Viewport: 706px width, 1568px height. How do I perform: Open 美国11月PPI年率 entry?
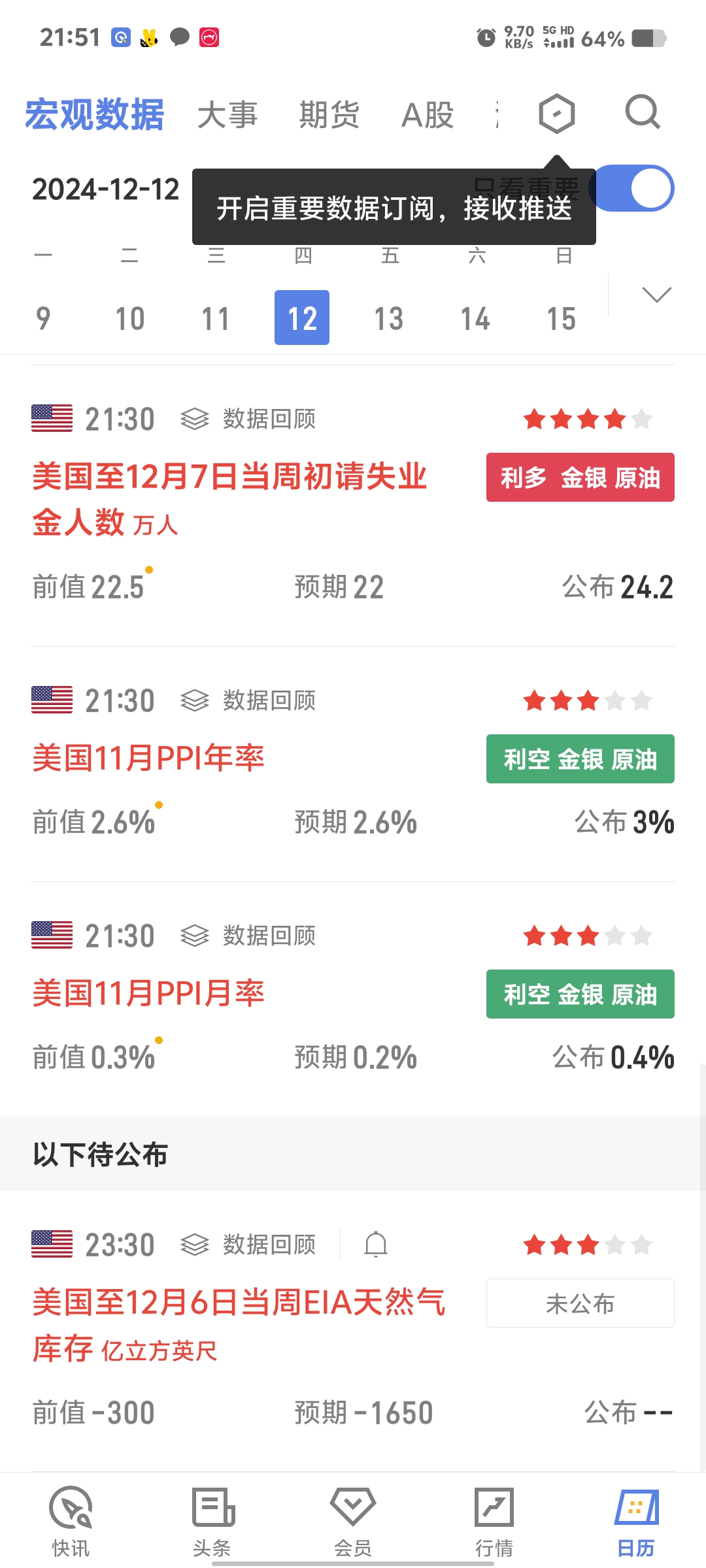[x=148, y=758]
